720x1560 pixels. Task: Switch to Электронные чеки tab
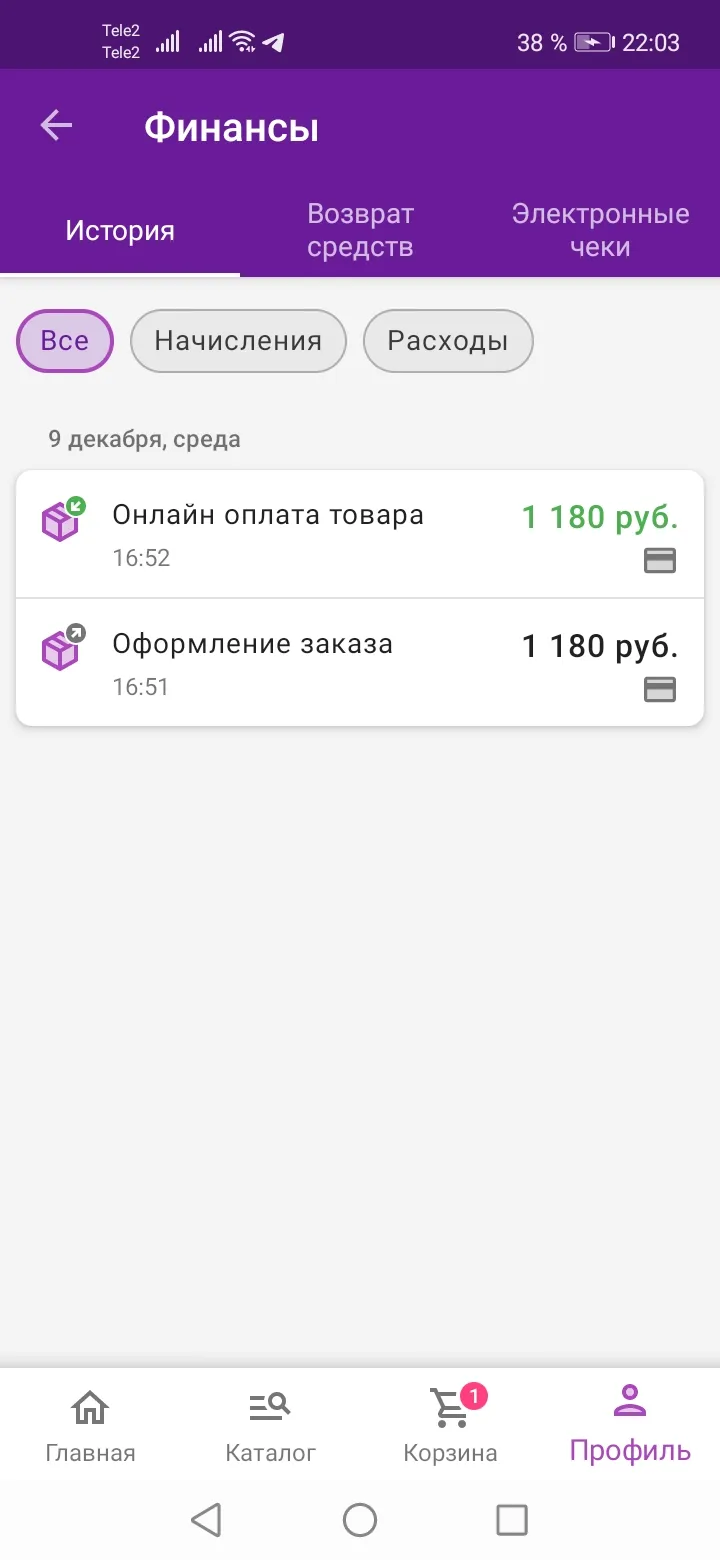point(600,231)
